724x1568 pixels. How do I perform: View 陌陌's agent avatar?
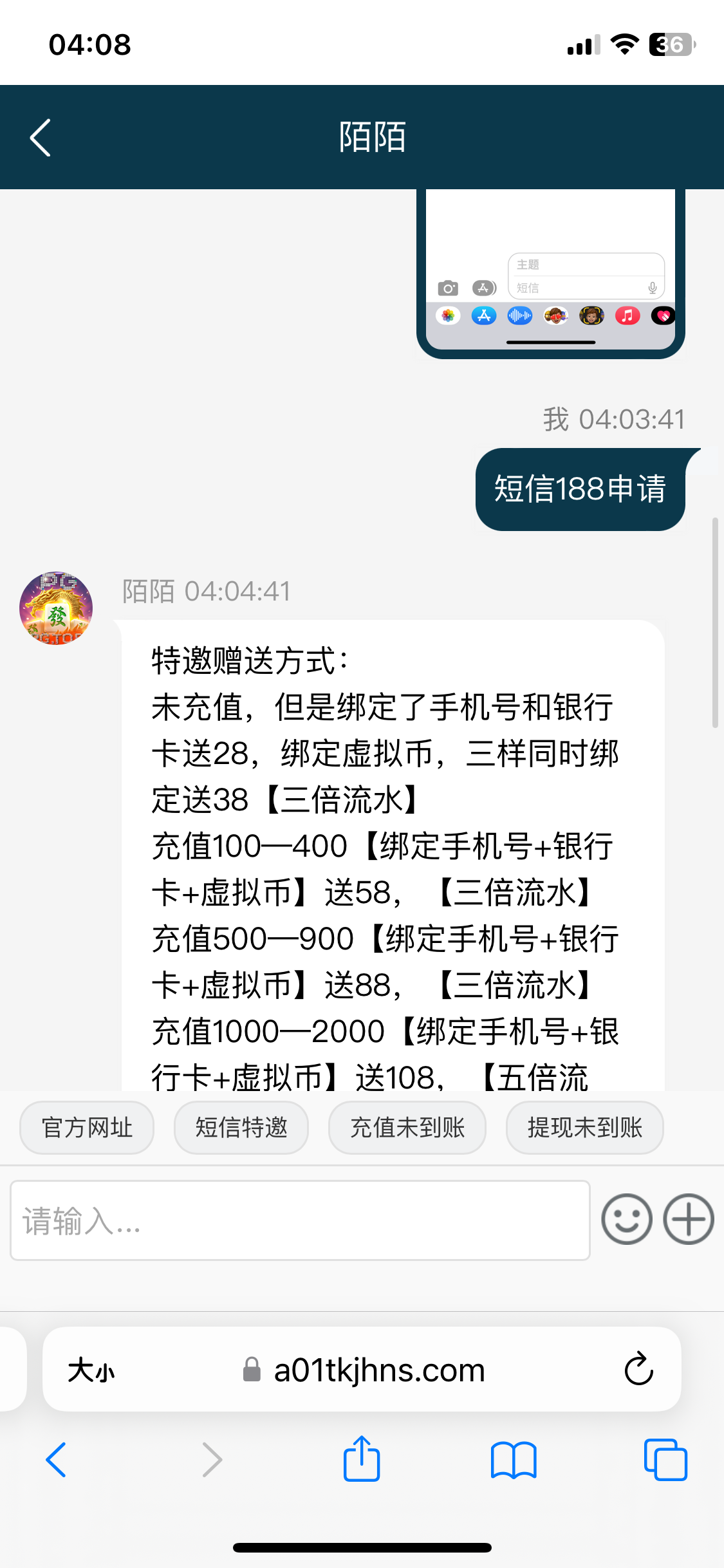pyautogui.click(x=56, y=608)
